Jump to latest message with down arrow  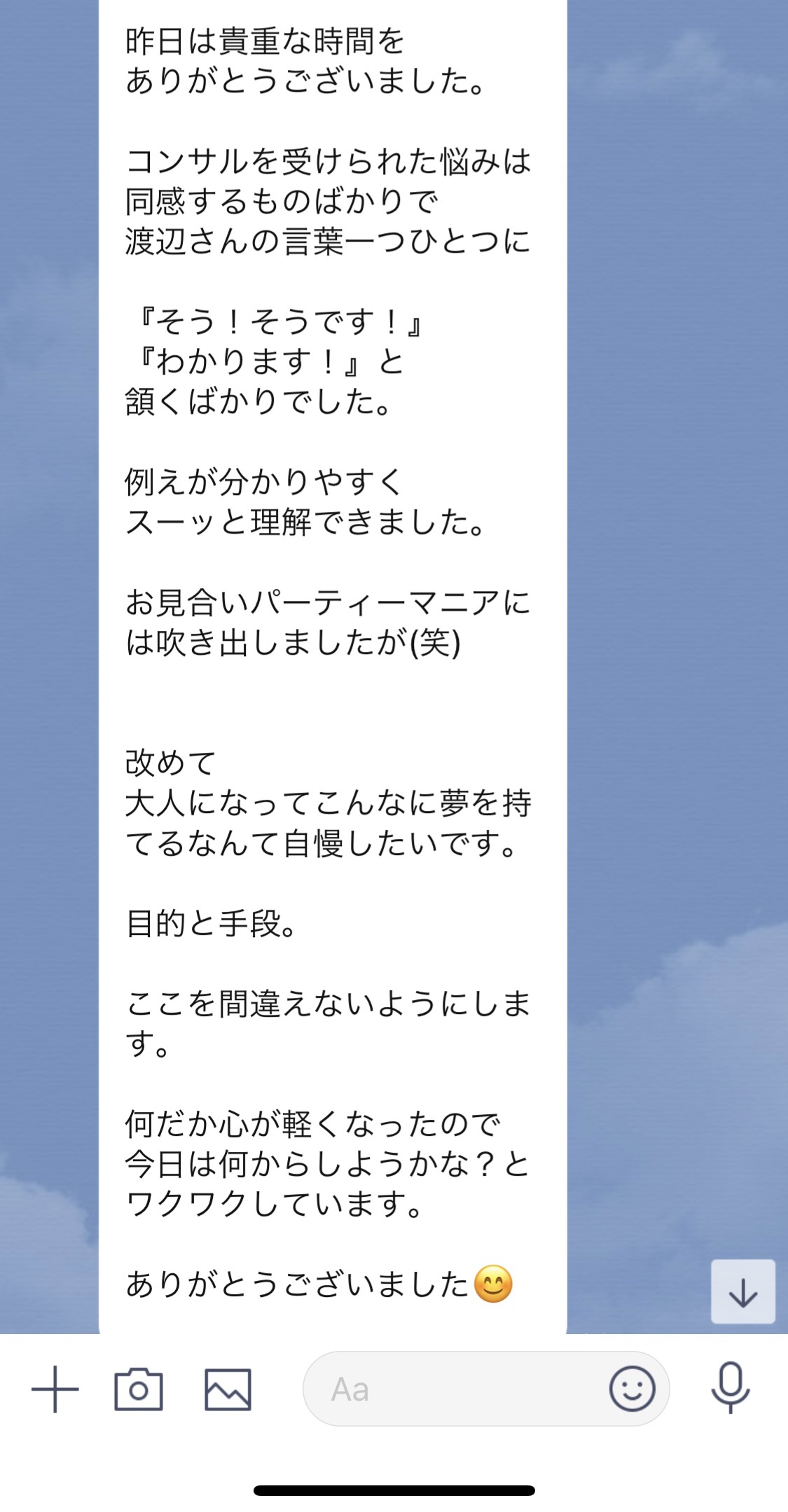pos(743,1291)
